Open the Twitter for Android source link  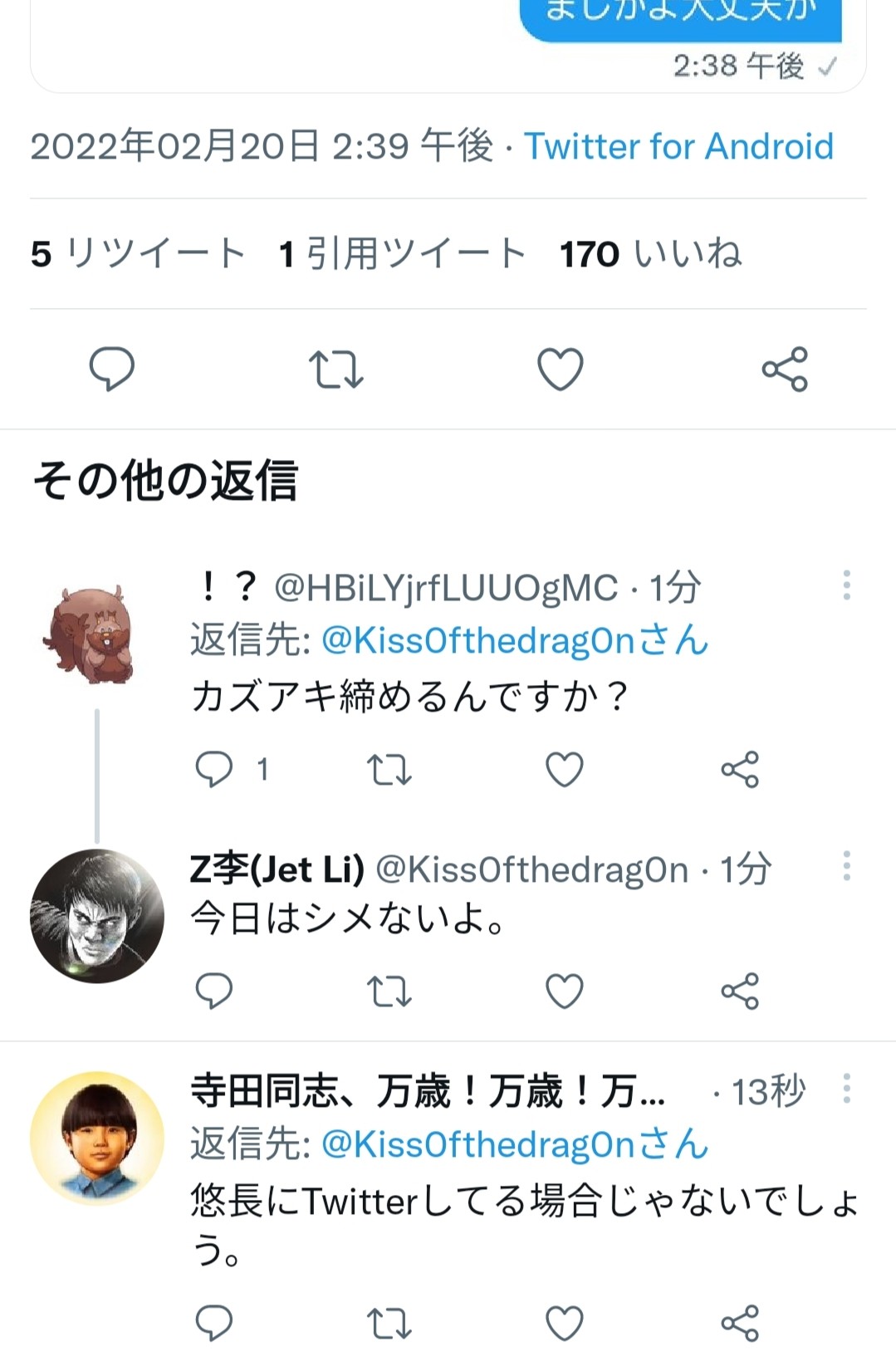coord(678,146)
